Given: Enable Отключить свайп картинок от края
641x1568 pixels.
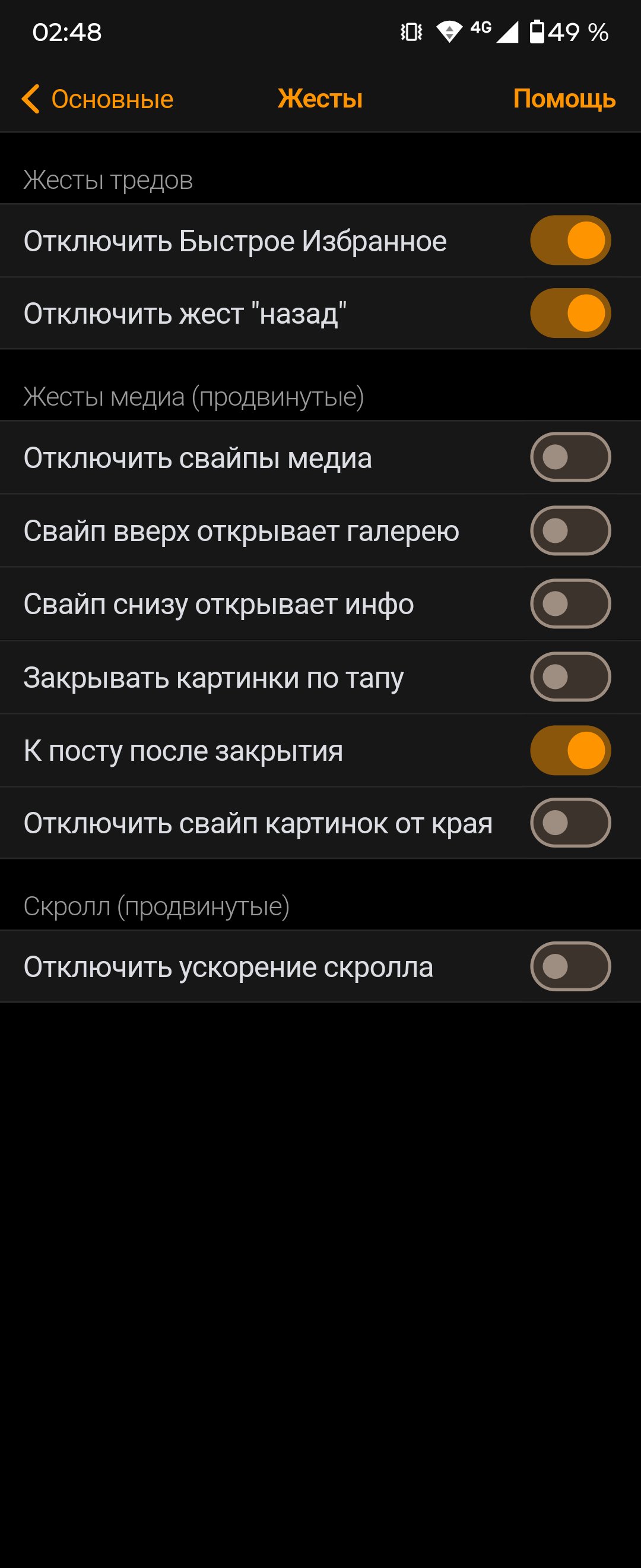Looking at the screenshot, I should (x=570, y=823).
